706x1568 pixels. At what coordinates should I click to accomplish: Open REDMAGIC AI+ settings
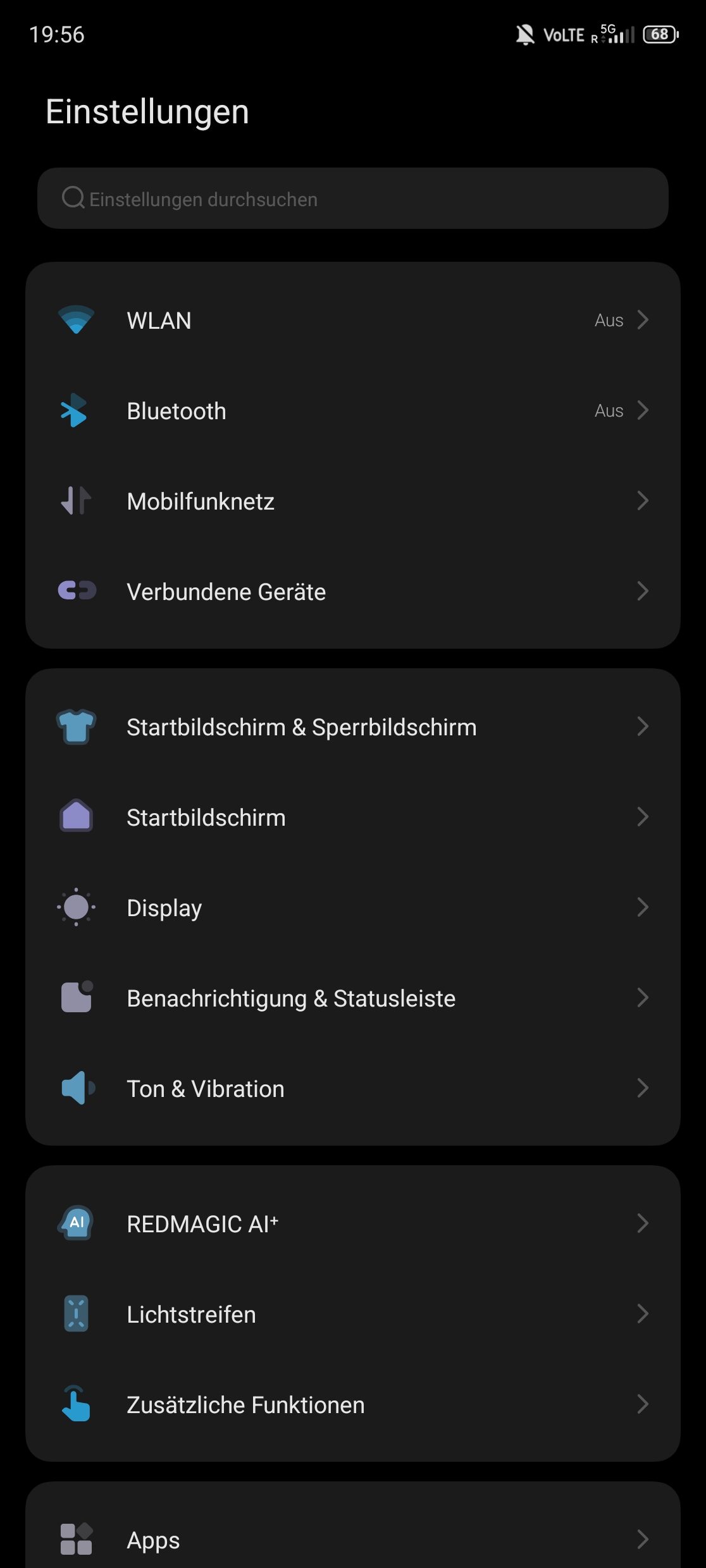[353, 1223]
